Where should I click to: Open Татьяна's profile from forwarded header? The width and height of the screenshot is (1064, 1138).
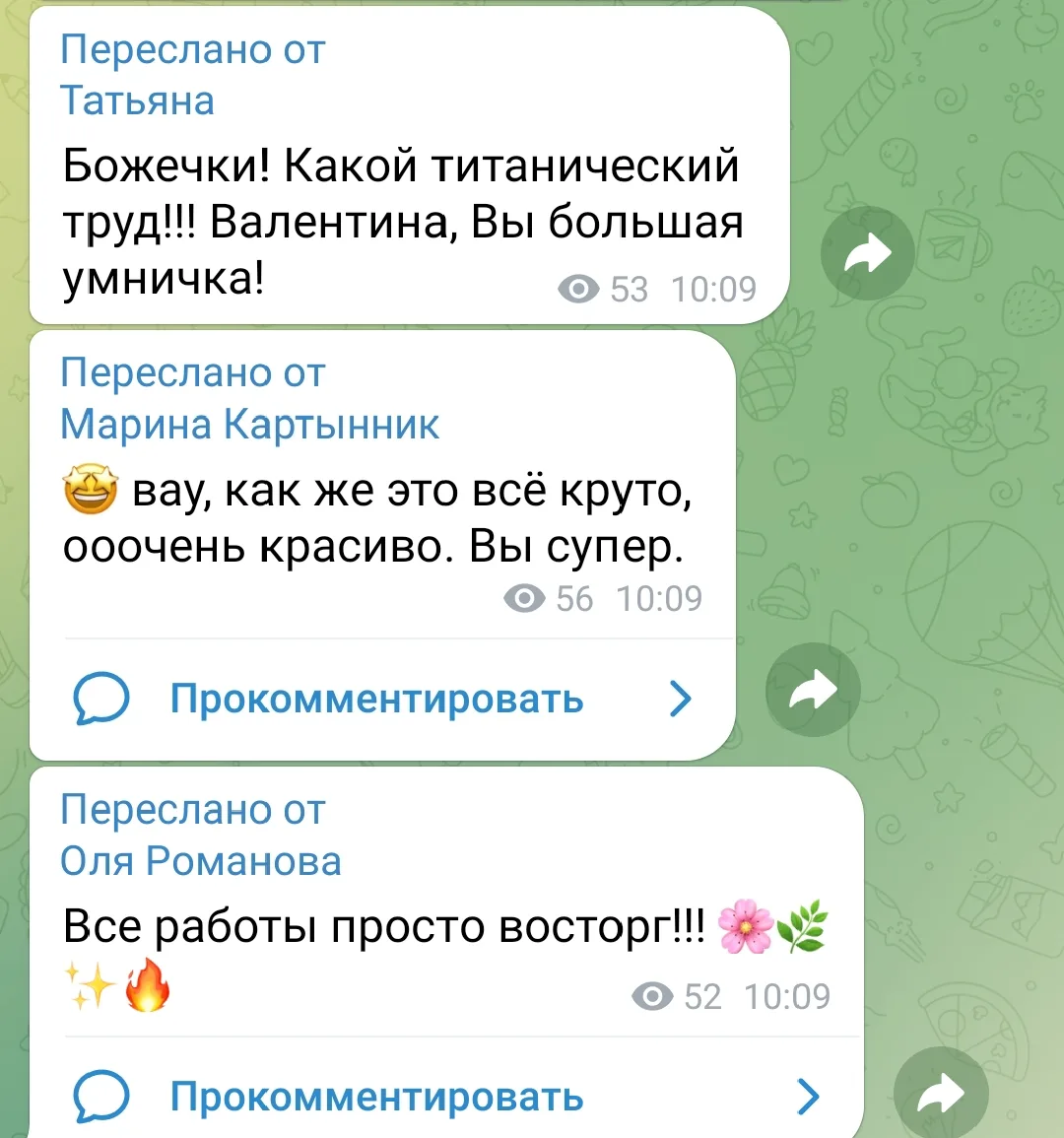pos(137,100)
